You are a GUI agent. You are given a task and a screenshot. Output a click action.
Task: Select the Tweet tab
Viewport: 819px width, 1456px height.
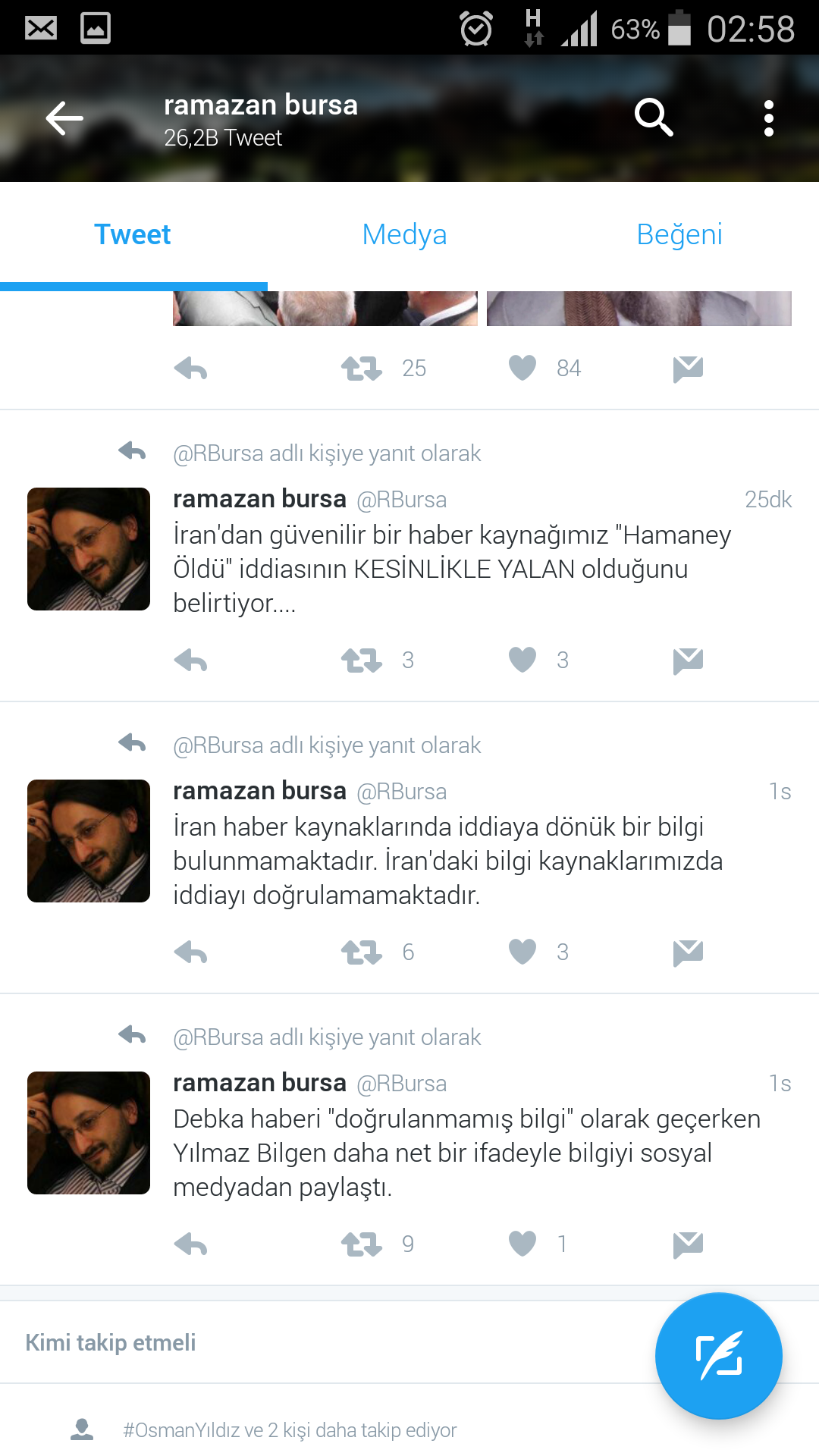coord(133,234)
